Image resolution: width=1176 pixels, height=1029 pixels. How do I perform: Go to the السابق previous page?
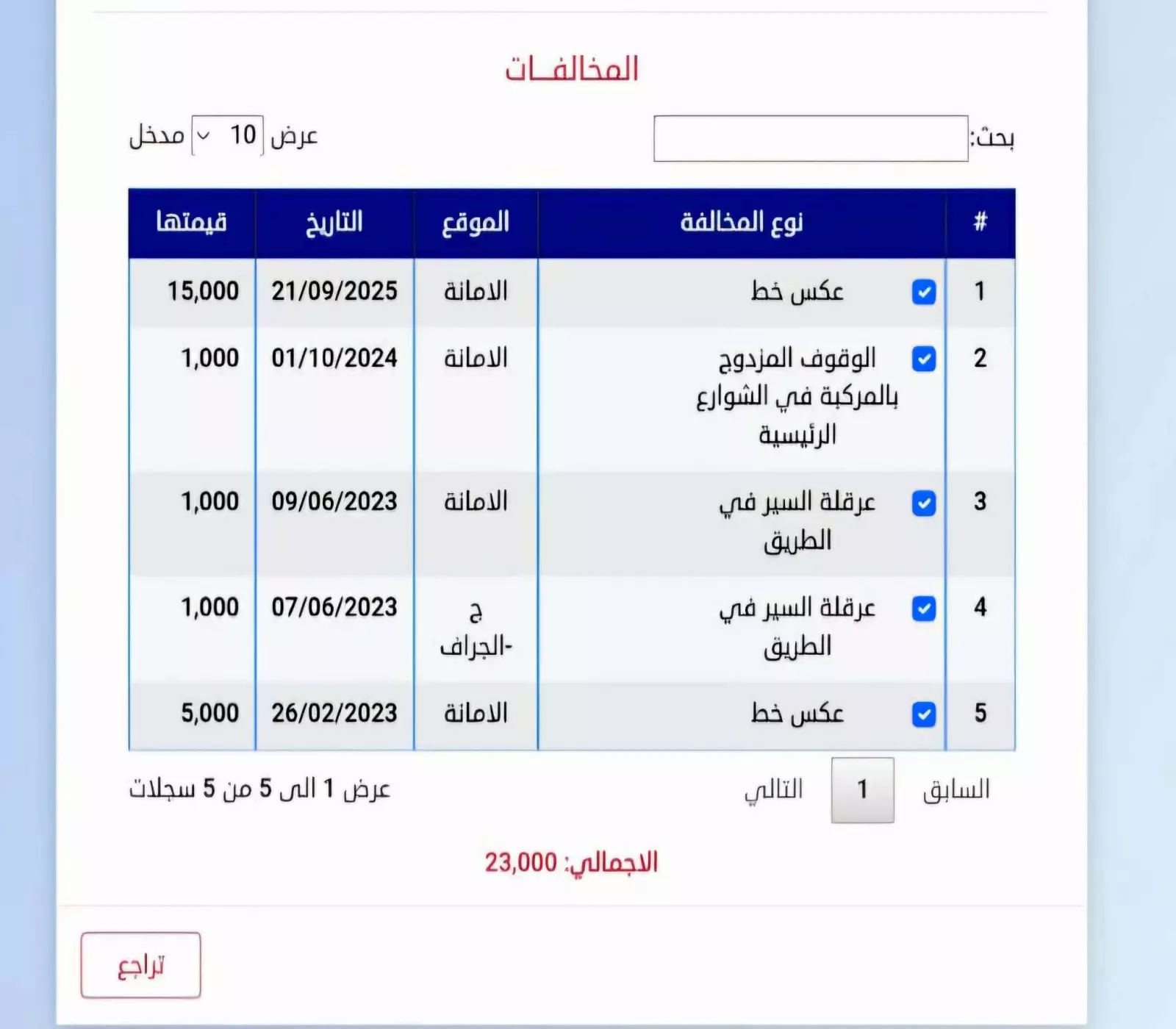[x=955, y=790]
